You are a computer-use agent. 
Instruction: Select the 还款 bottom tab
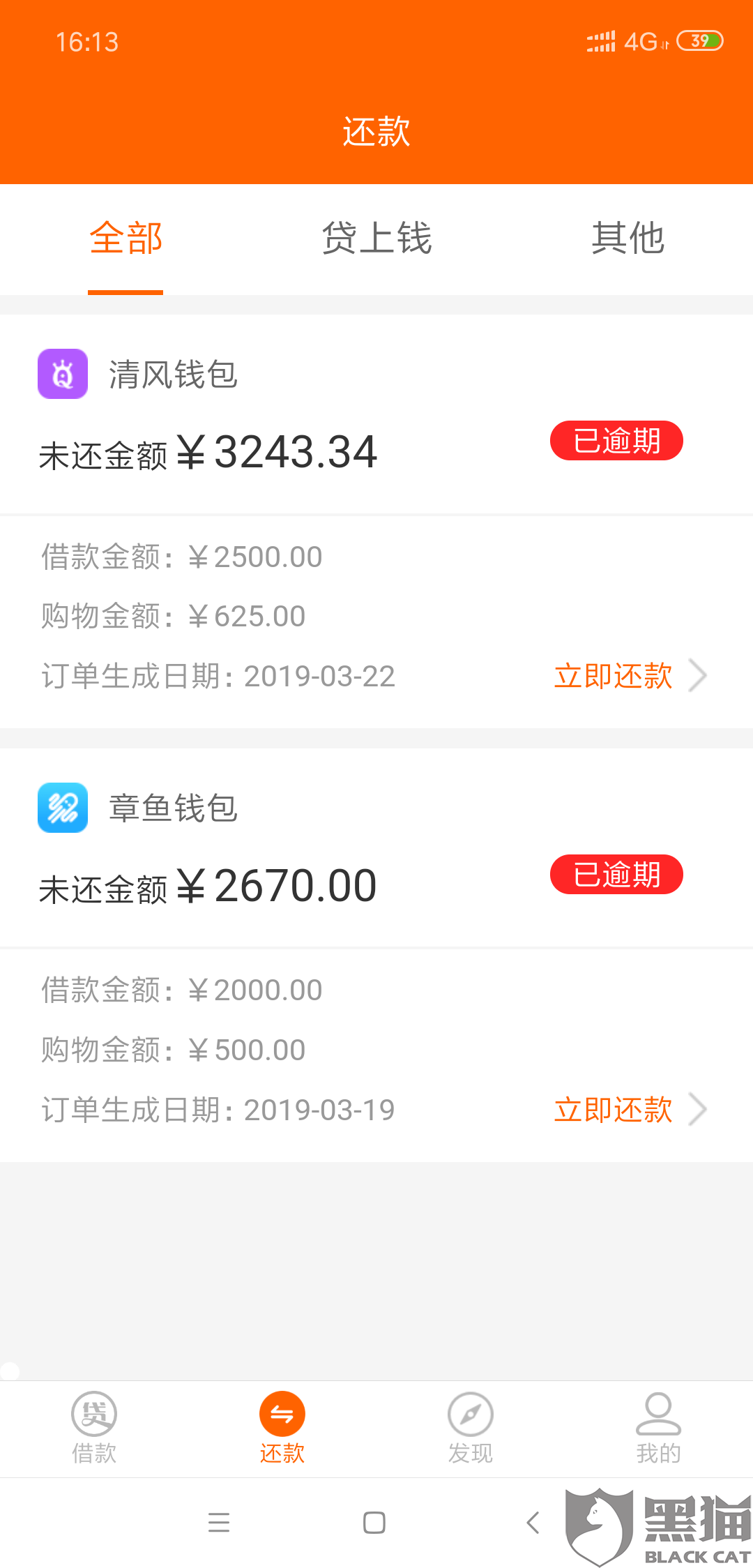click(282, 1428)
